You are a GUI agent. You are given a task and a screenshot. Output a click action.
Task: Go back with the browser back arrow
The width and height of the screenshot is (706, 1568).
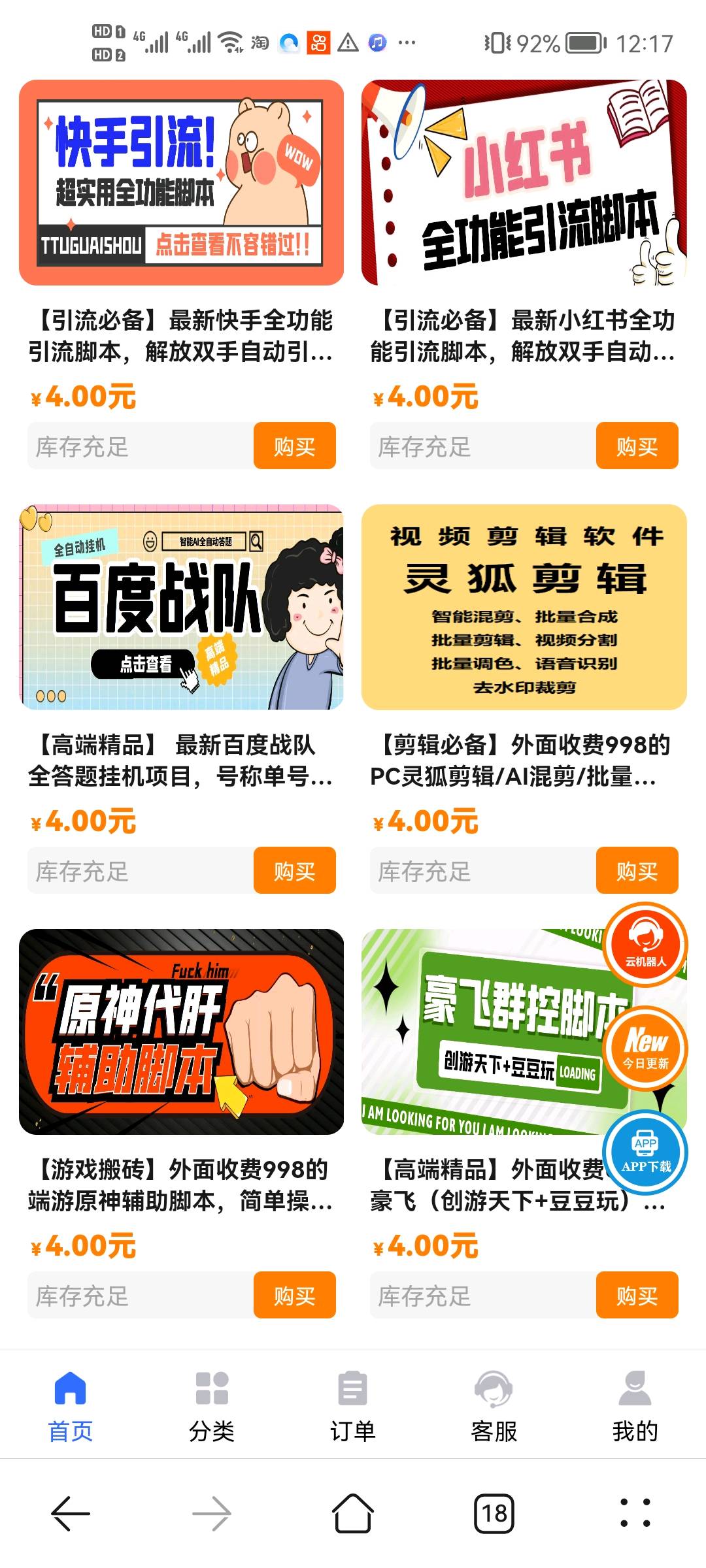(71, 1513)
